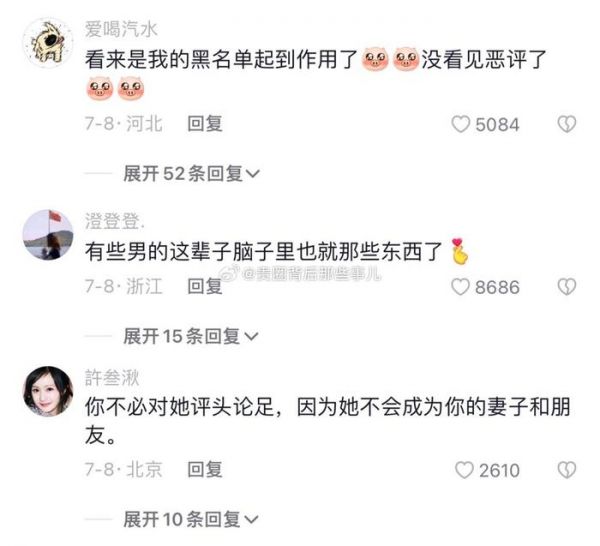This screenshot has width=600, height=546.
Task: Expand the 52 replies
Action: (190, 174)
